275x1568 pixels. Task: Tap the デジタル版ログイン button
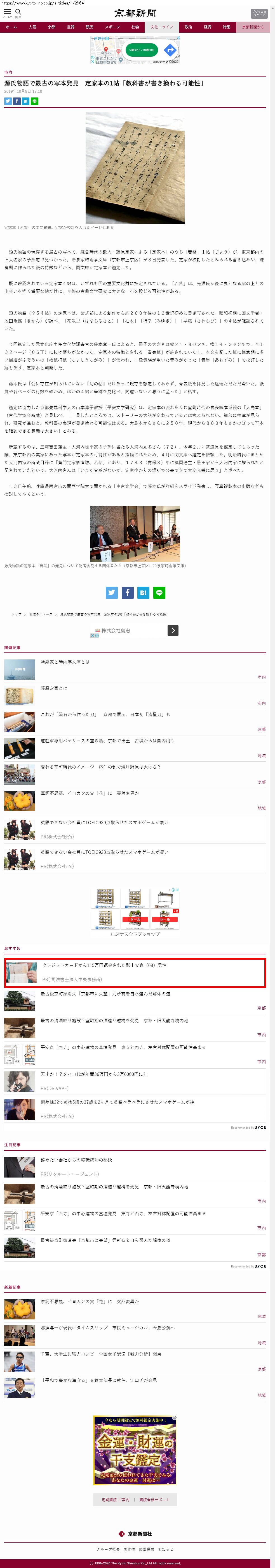click(258, 13)
